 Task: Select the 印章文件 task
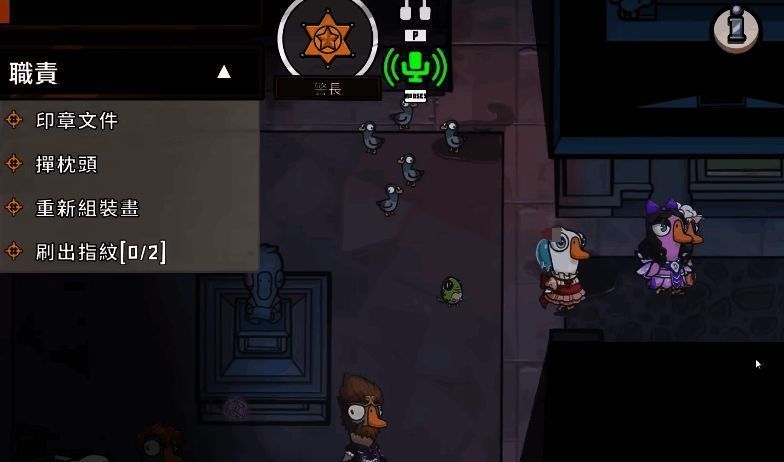pyautogui.click(x=77, y=120)
